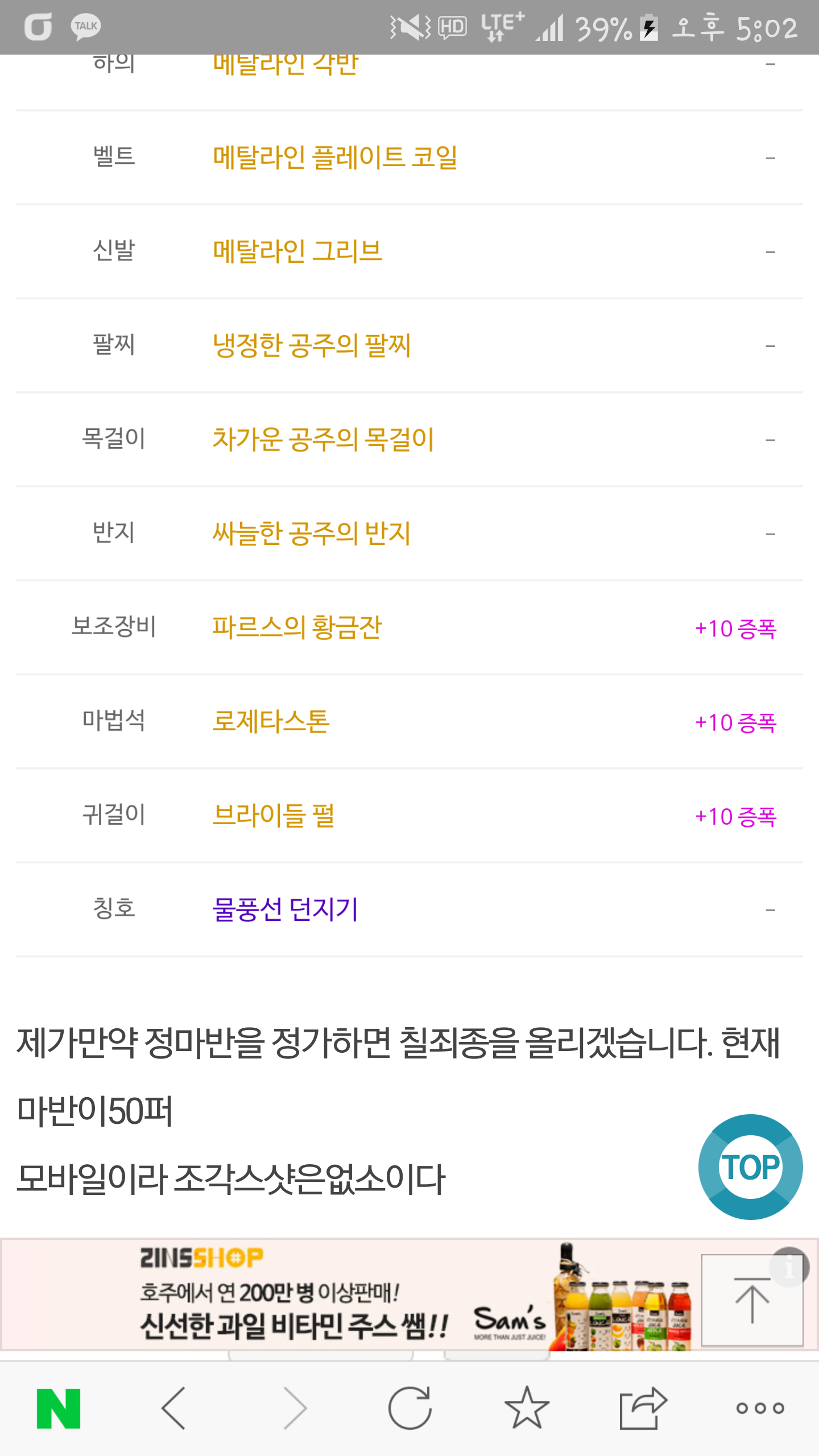This screenshot has width=819, height=1456.
Task: Open the 메탈라인 그리브 item link
Action: click(x=297, y=251)
